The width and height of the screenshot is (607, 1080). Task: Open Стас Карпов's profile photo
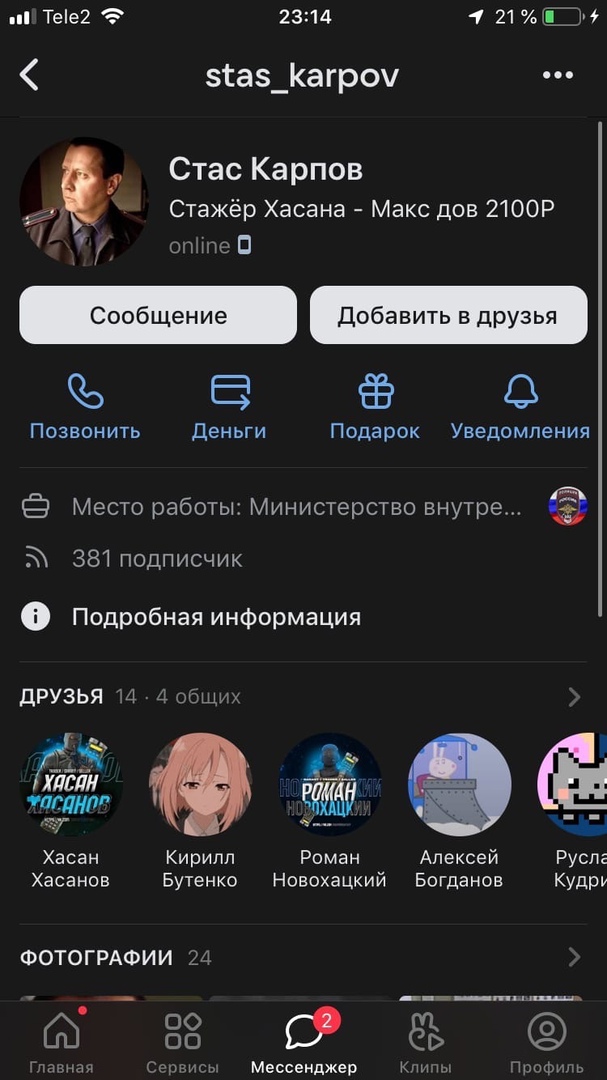click(x=83, y=201)
